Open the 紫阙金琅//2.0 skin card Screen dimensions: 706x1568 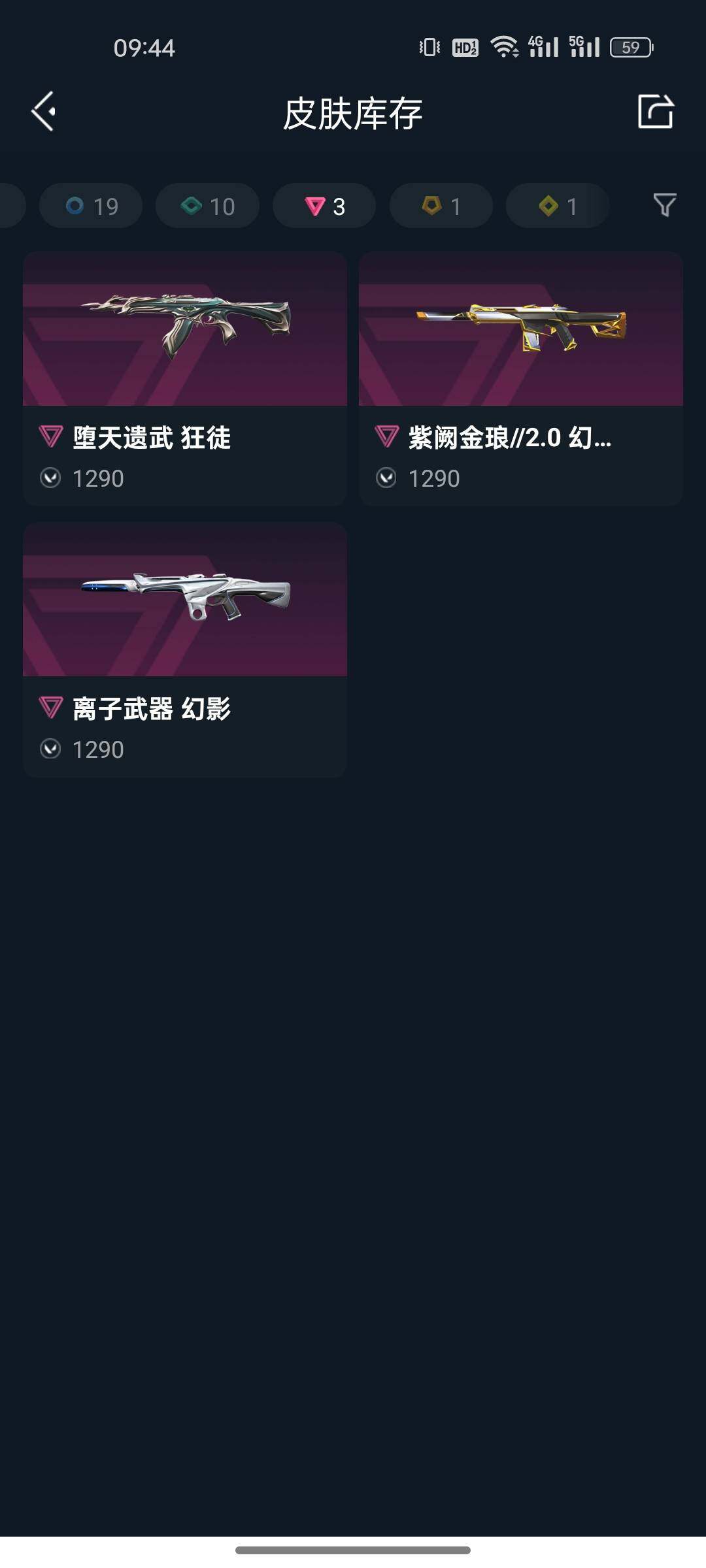(x=520, y=378)
